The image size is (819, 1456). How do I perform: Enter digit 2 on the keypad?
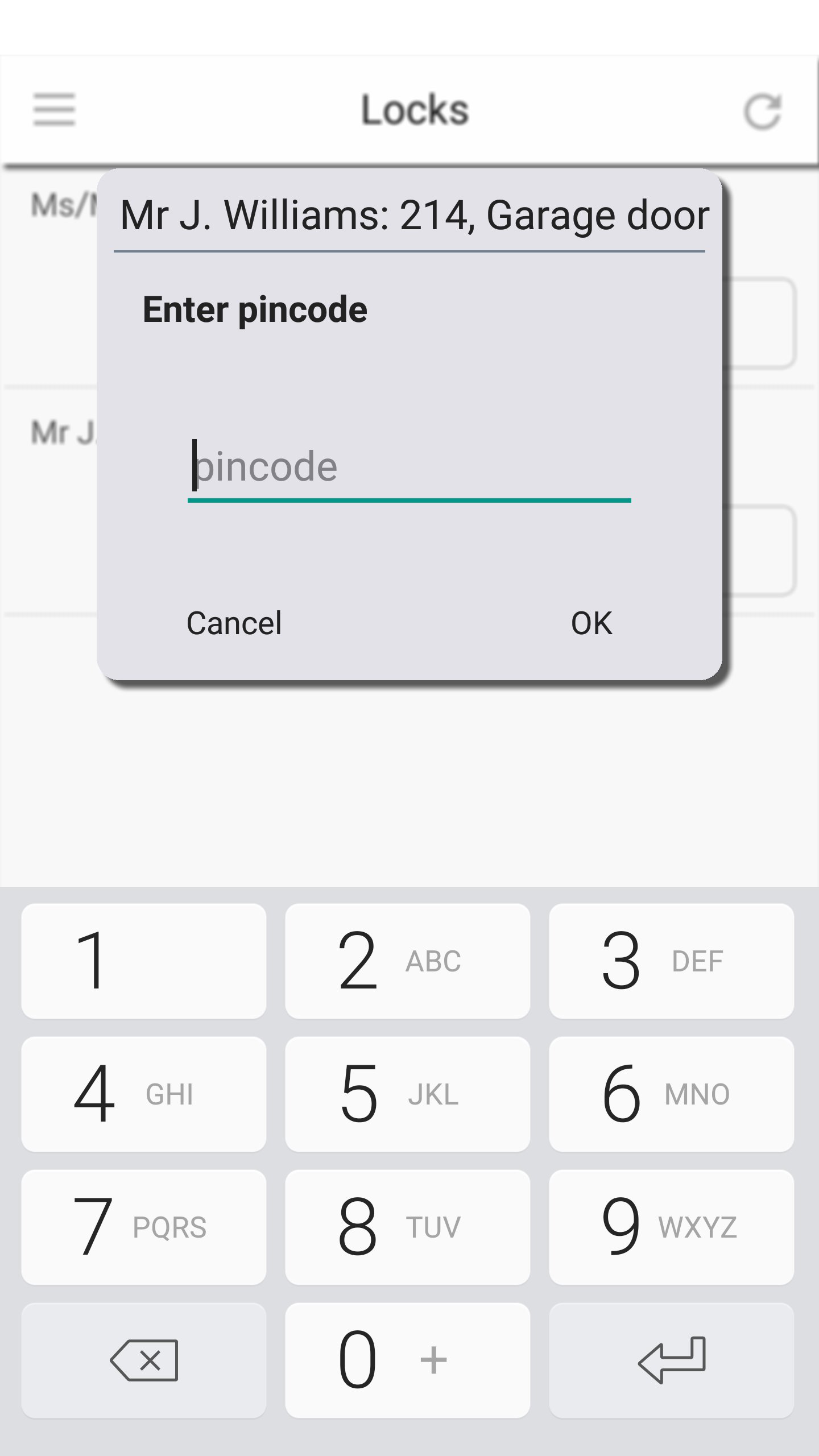coord(407,961)
